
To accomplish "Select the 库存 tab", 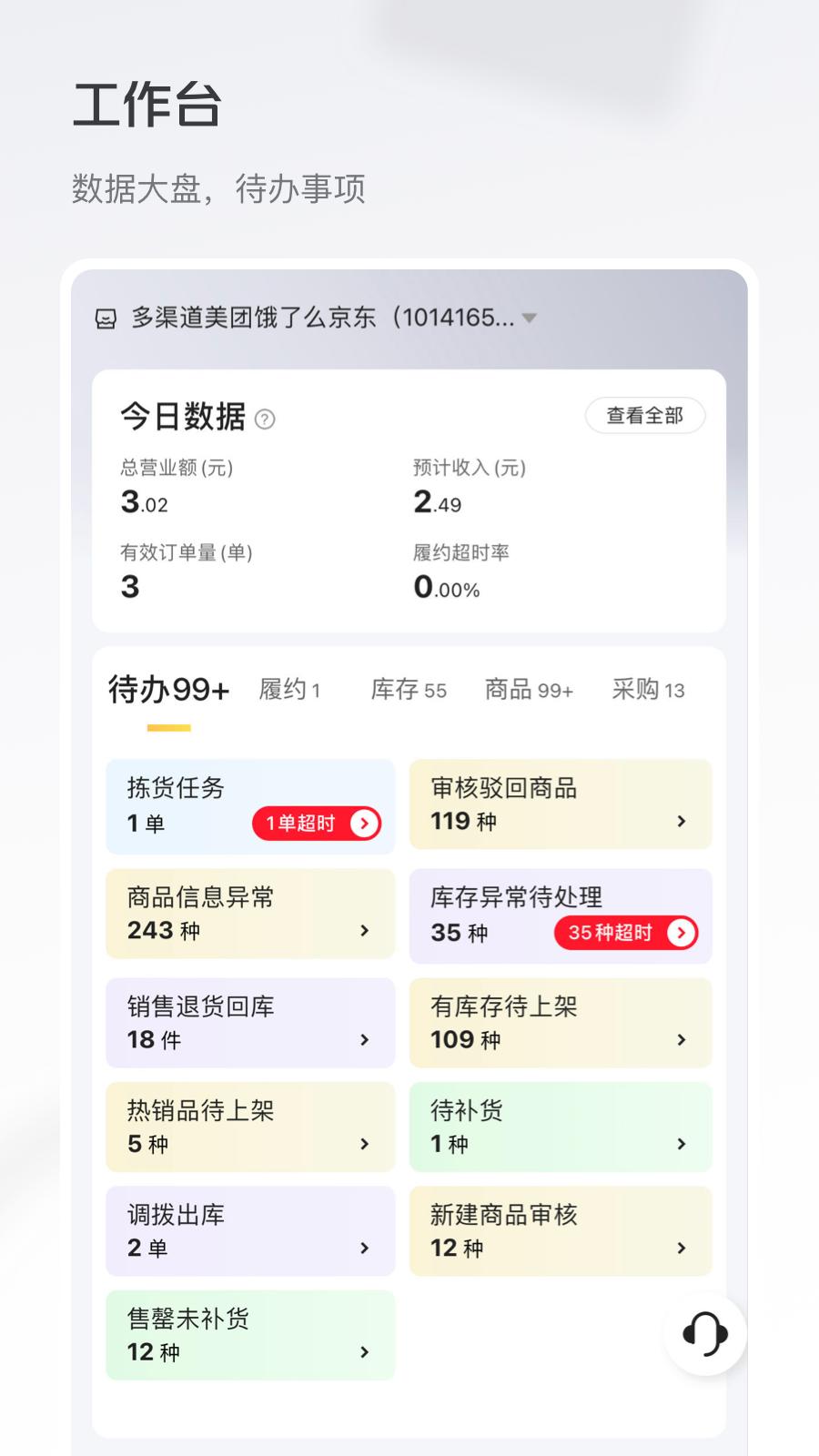I will click(x=408, y=690).
